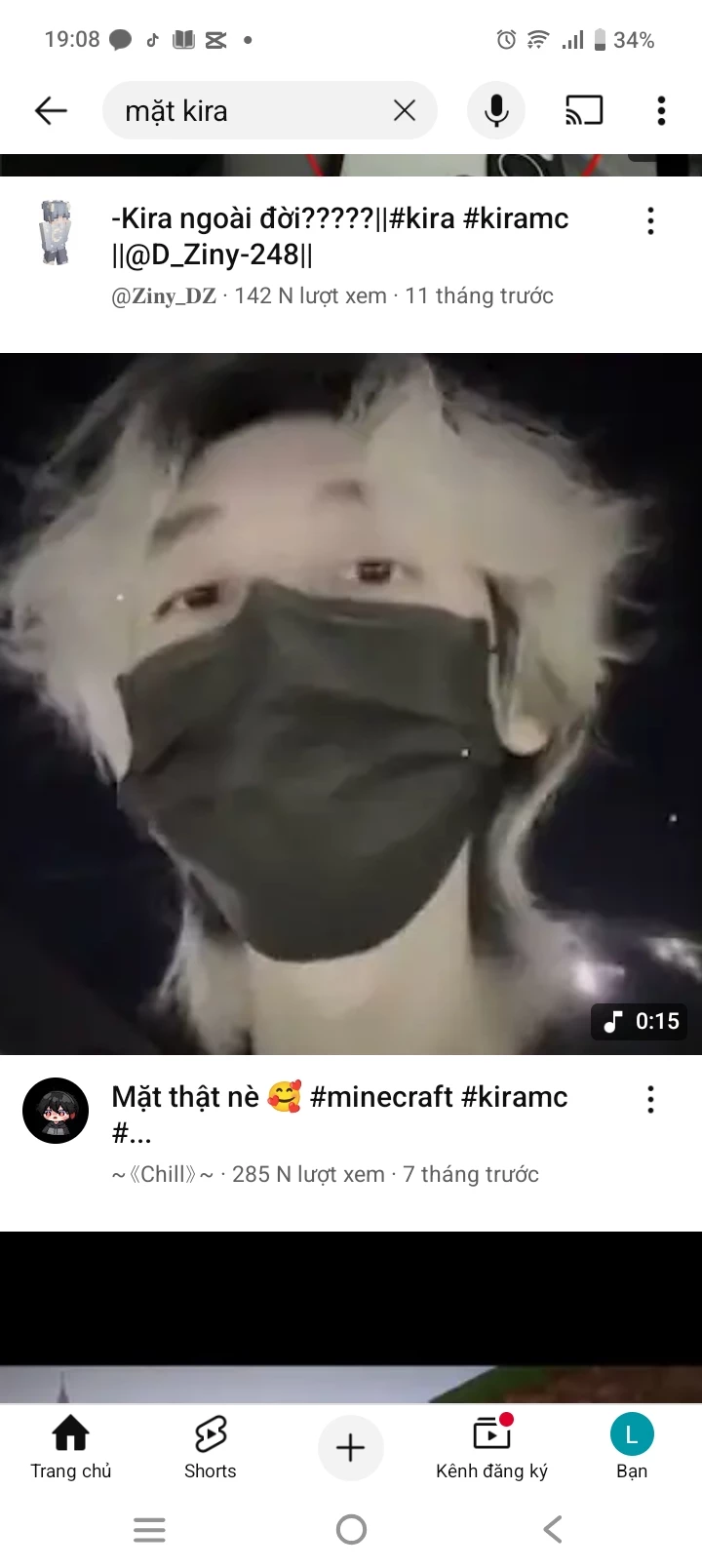Create new content with plus button
This screenshot has height=1568, width=702.
point(351,1447)
